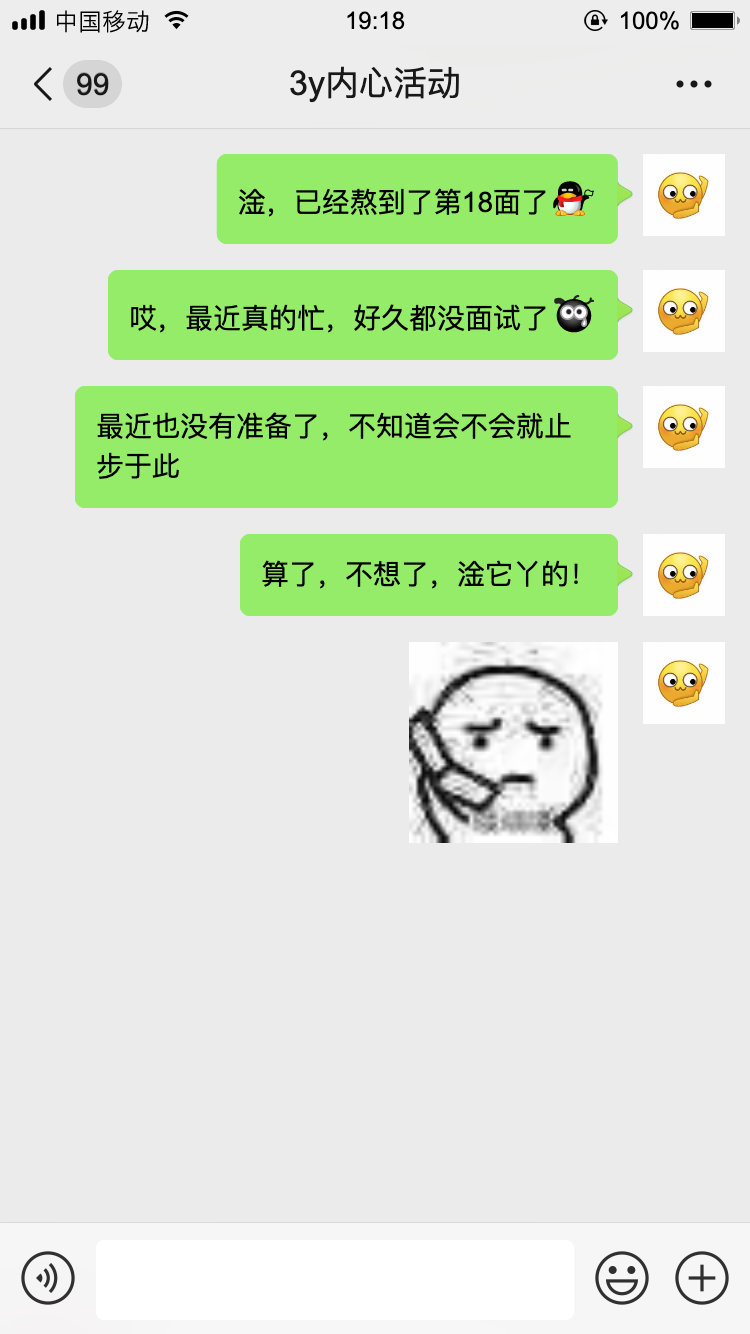Open the plus attachments menu
Screen dimensions: 750x1334
[702, 1278]
